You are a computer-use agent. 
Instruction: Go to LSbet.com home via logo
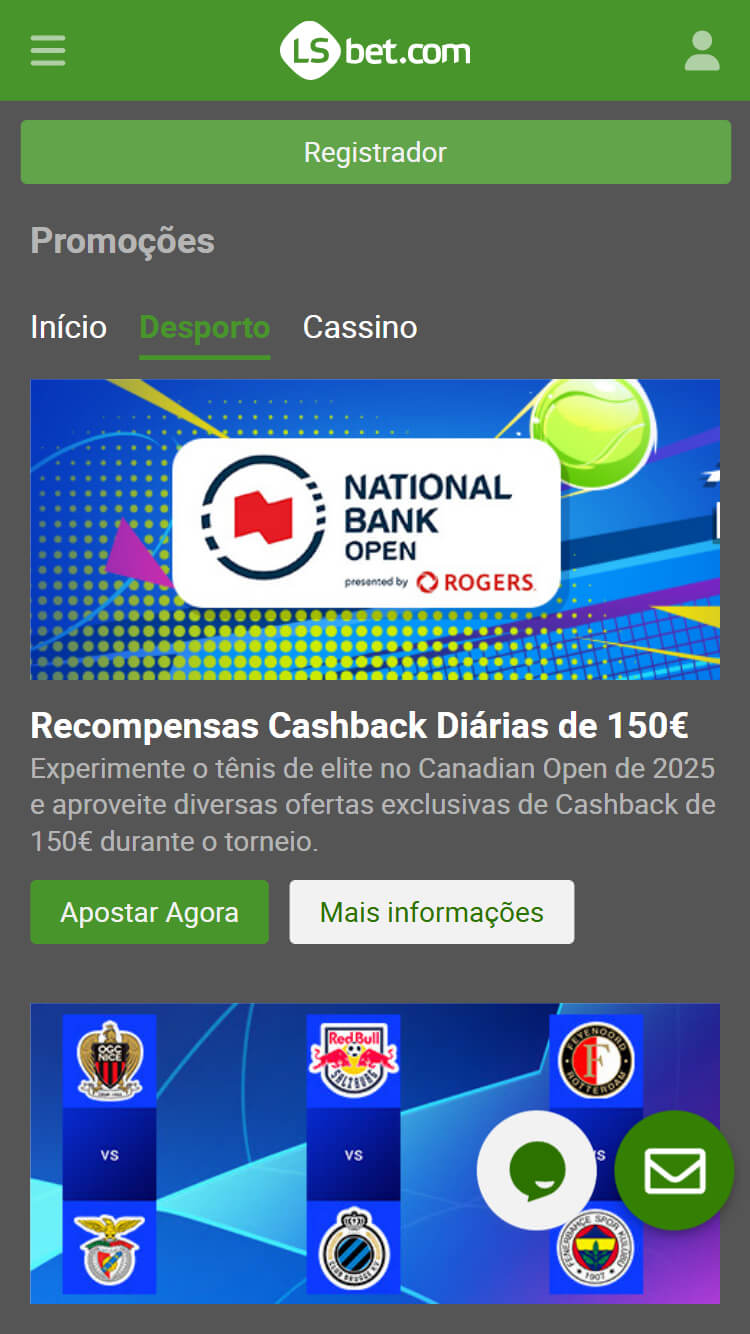point(375,51)
